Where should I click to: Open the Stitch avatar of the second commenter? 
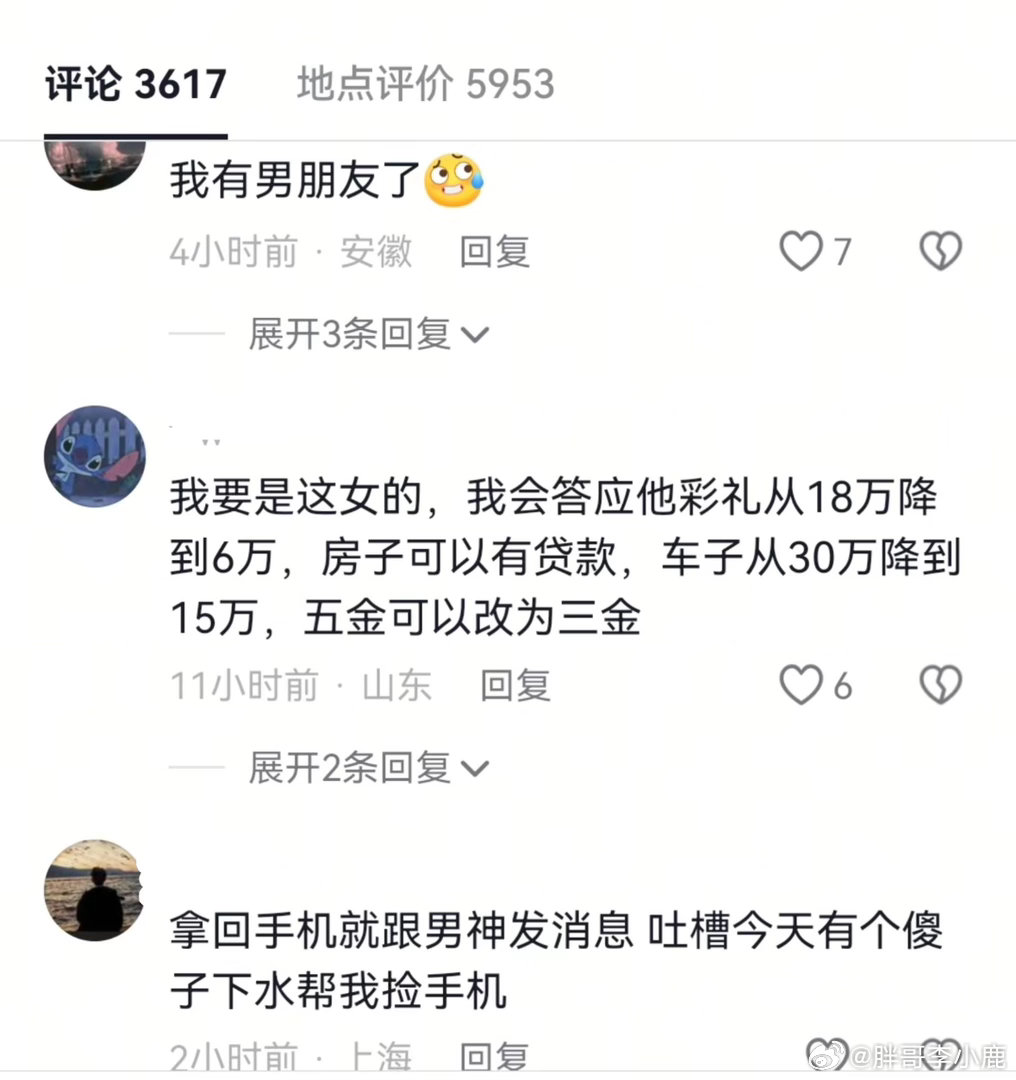click(x=95, y=457)
